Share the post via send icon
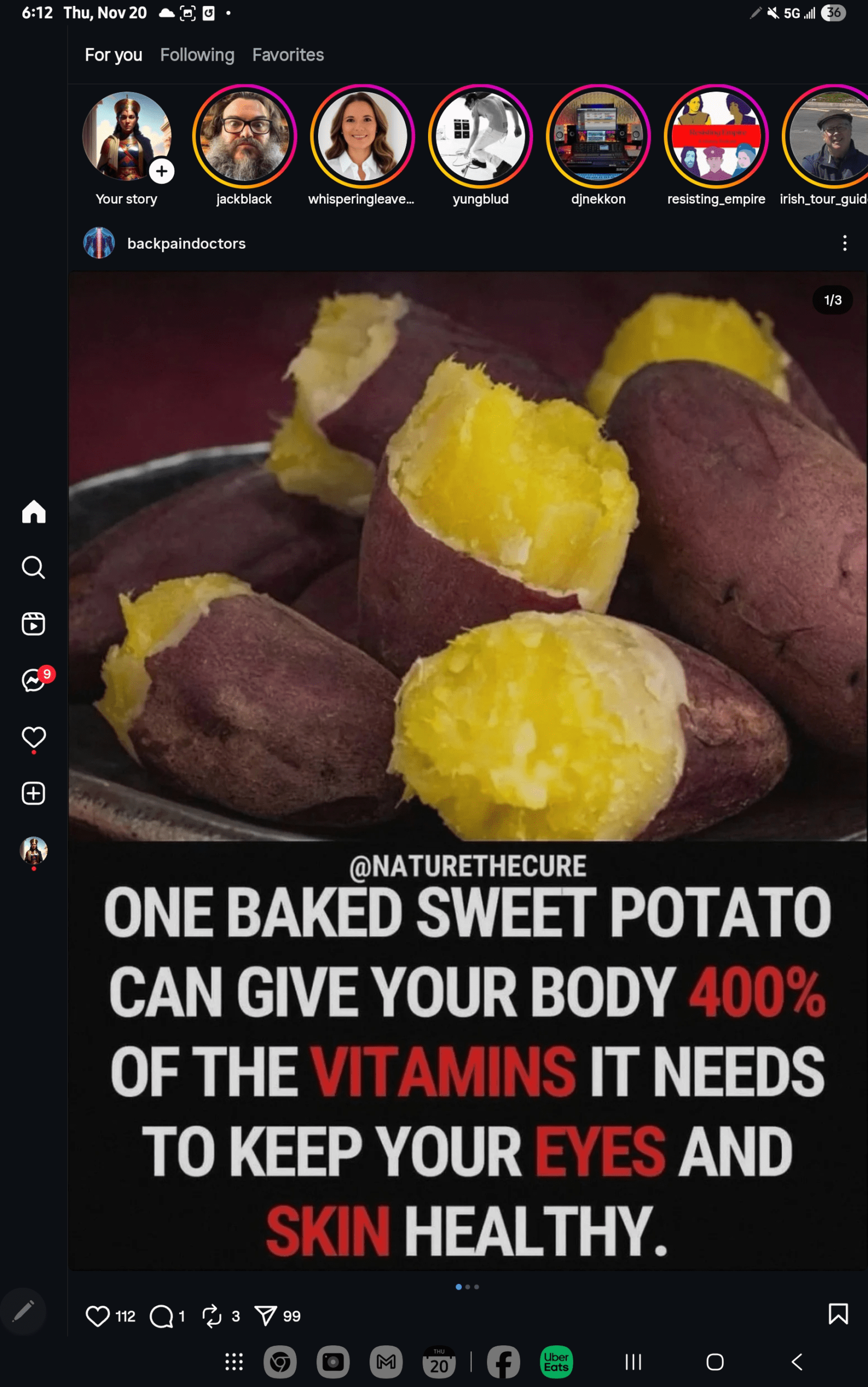868x1387 pixels. coord(266,1315)
